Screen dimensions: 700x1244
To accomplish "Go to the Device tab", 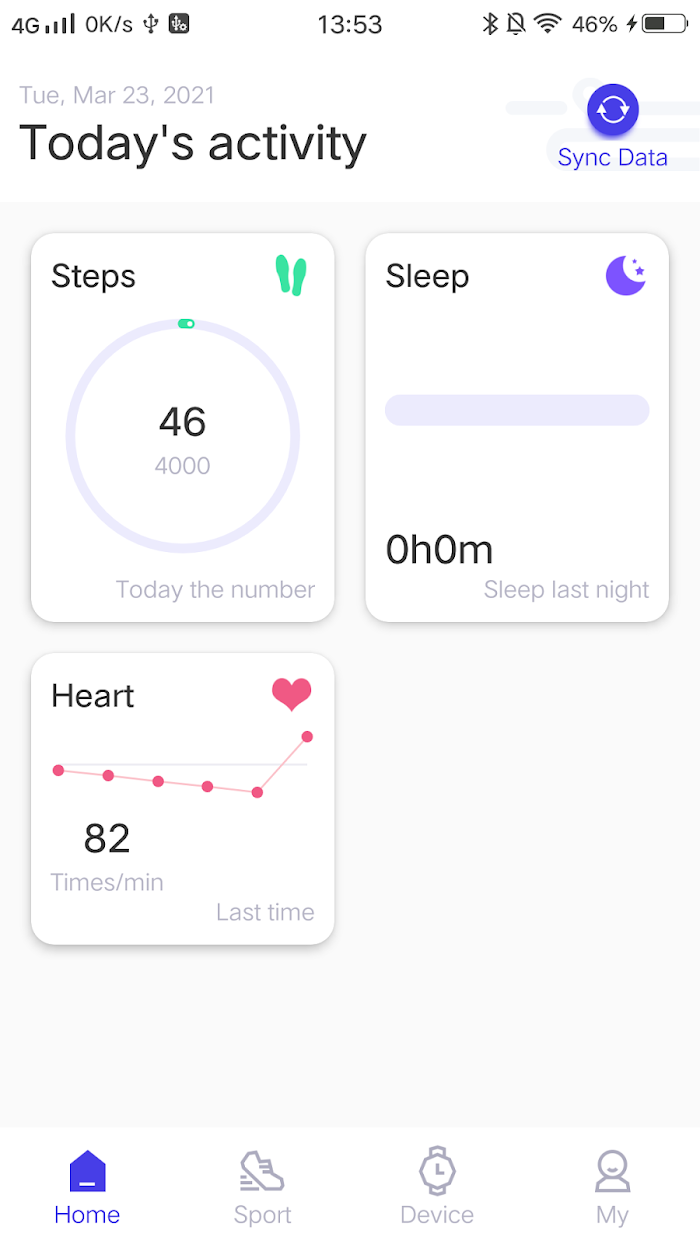I will coord(437,1188).
